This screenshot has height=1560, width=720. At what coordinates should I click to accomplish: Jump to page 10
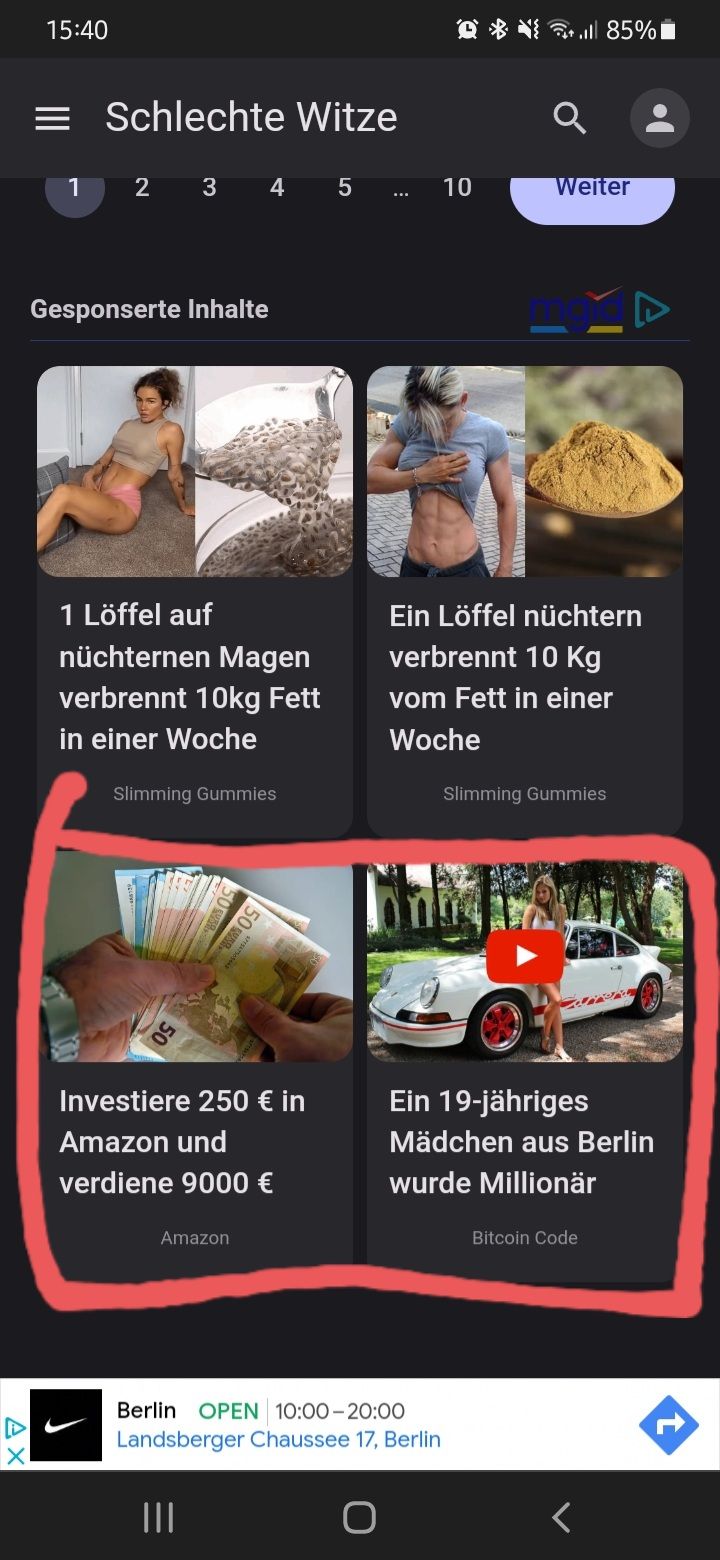coord(457,187)
